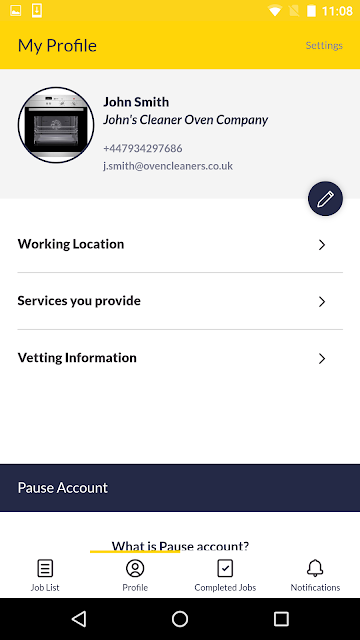Go to the home screen

click(x=180, y=619)
